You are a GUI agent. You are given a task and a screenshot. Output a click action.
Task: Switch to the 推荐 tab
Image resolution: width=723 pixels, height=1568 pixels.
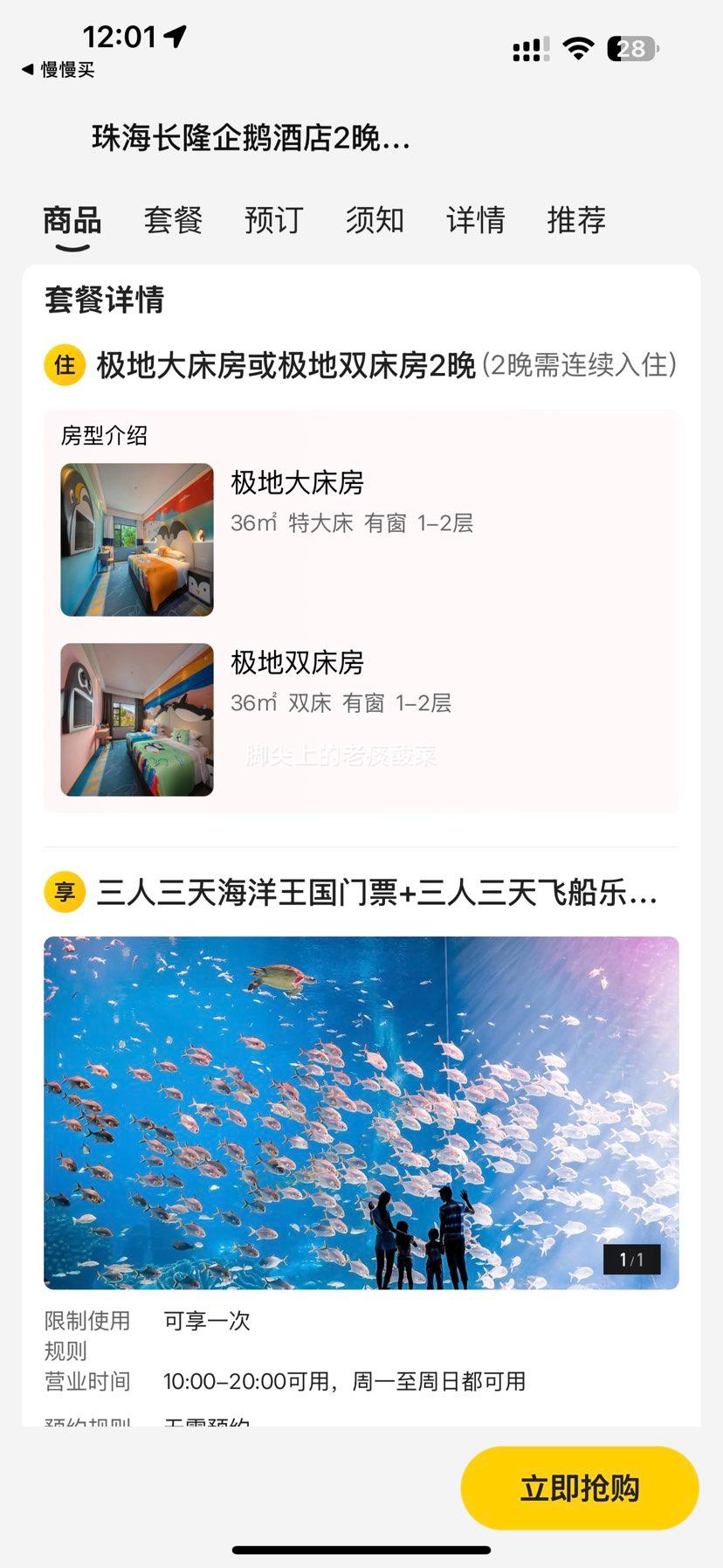tap(576, 221)
